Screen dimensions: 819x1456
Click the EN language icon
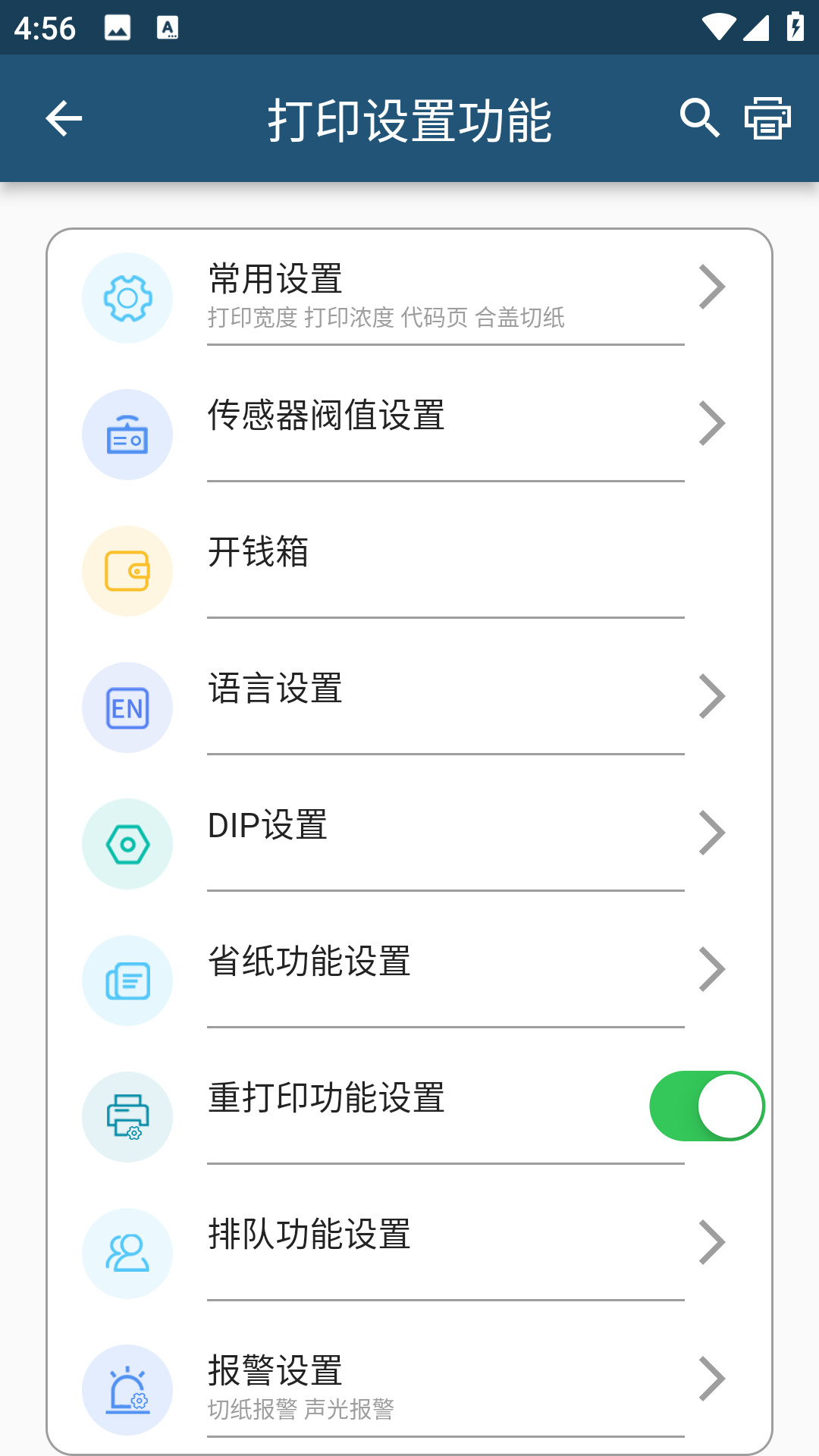(x=127, y=707)
